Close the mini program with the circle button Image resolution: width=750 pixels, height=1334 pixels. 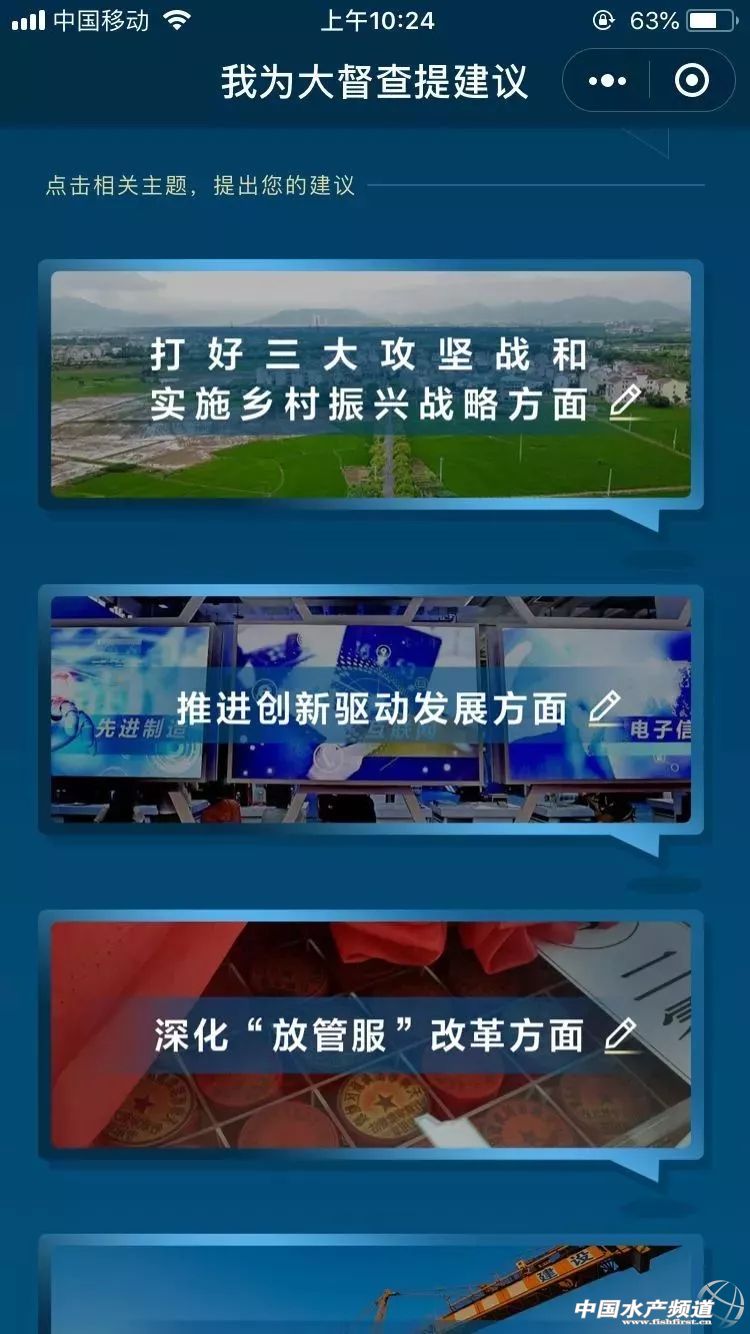(692, 81)
